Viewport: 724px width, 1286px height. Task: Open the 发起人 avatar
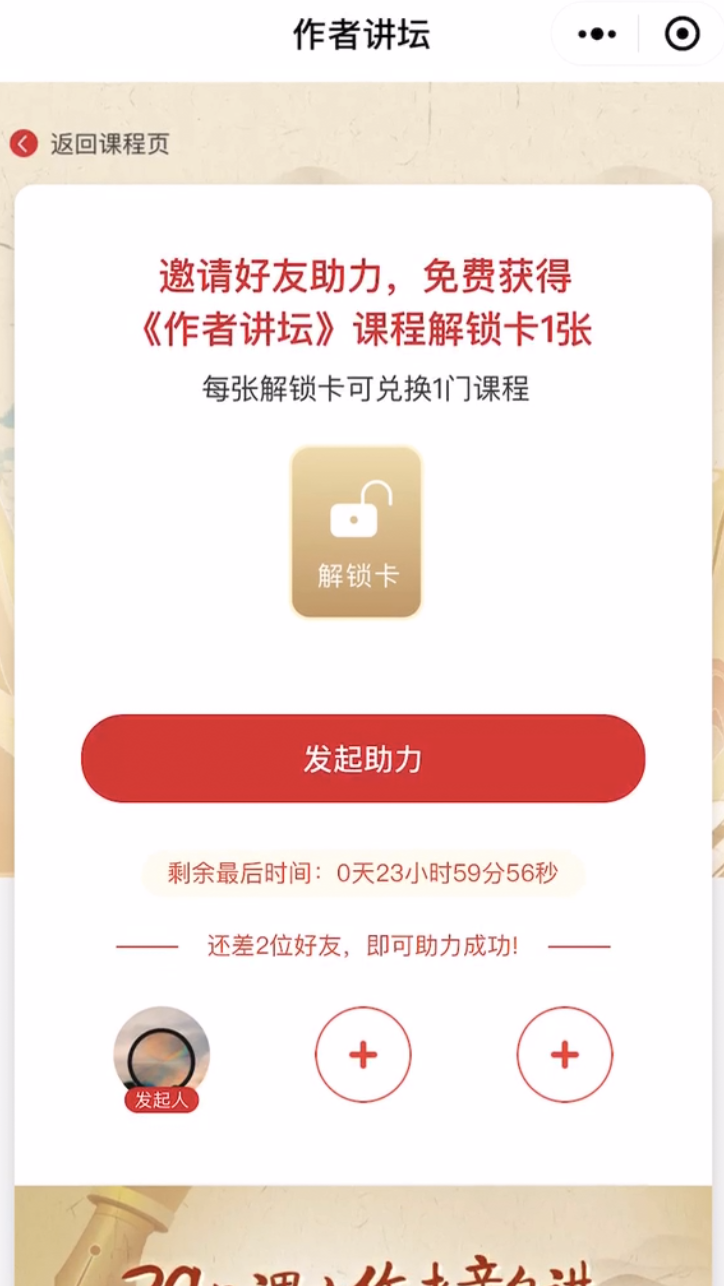[x=161, y=1052]
